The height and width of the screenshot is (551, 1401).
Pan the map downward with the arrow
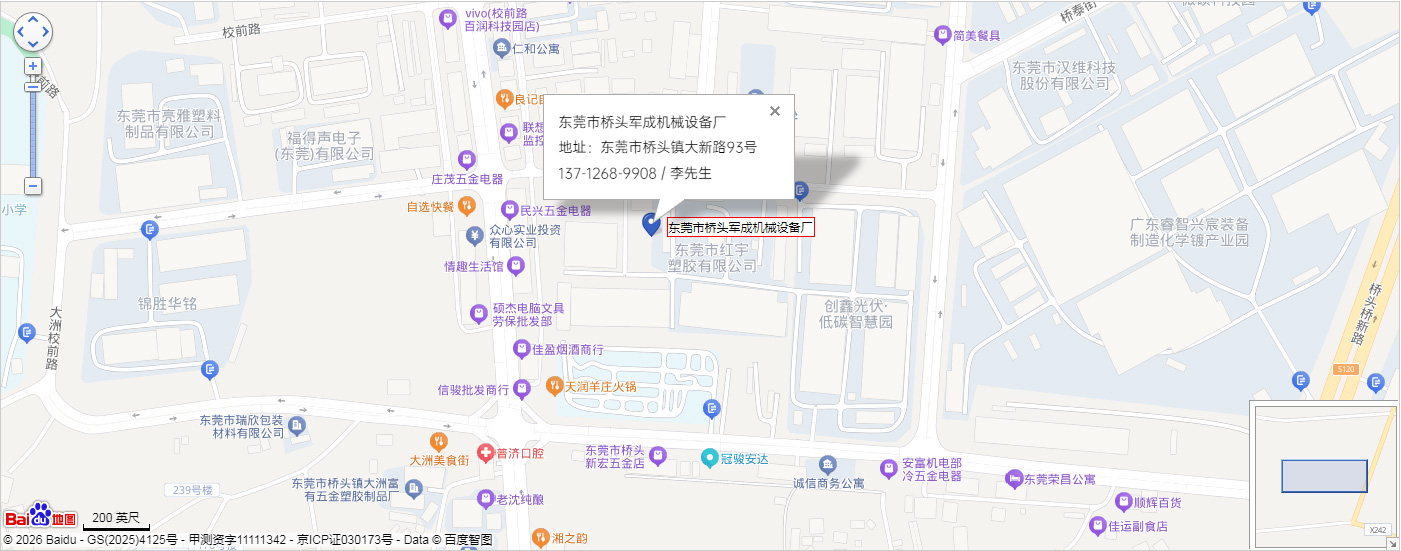tap(33, 44)
